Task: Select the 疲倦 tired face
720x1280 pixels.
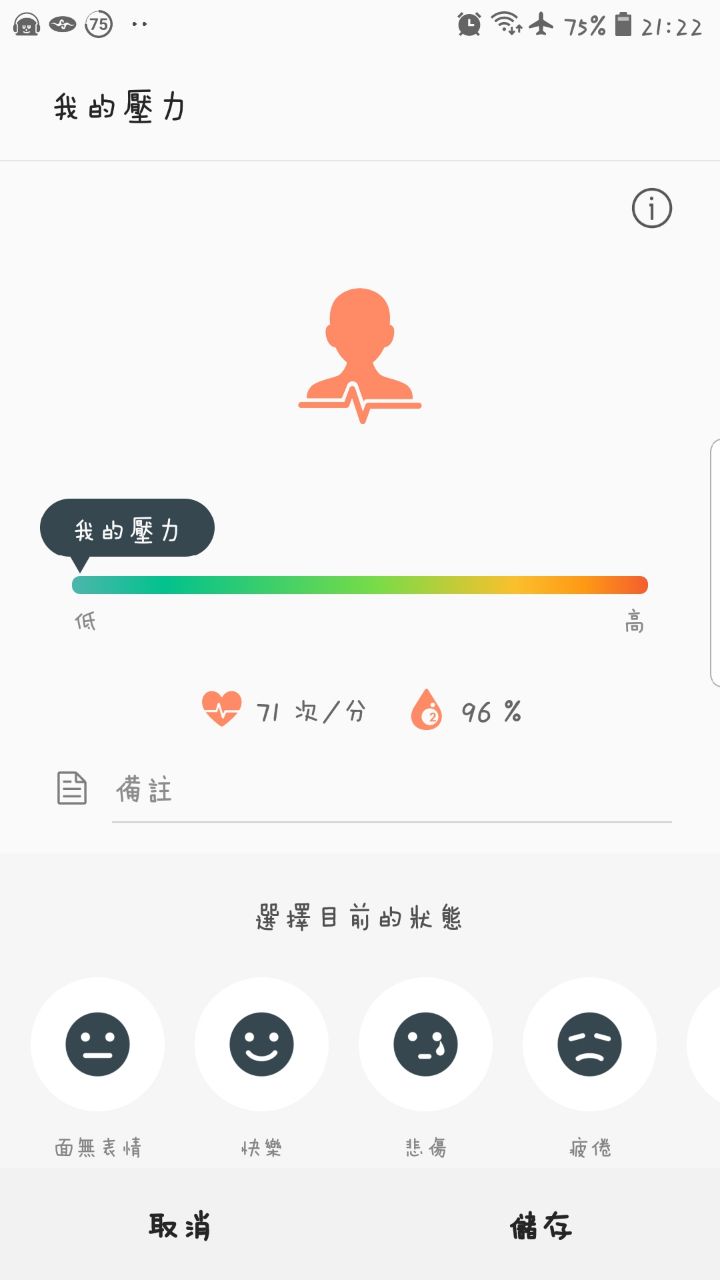Action: click(590, 1044)
